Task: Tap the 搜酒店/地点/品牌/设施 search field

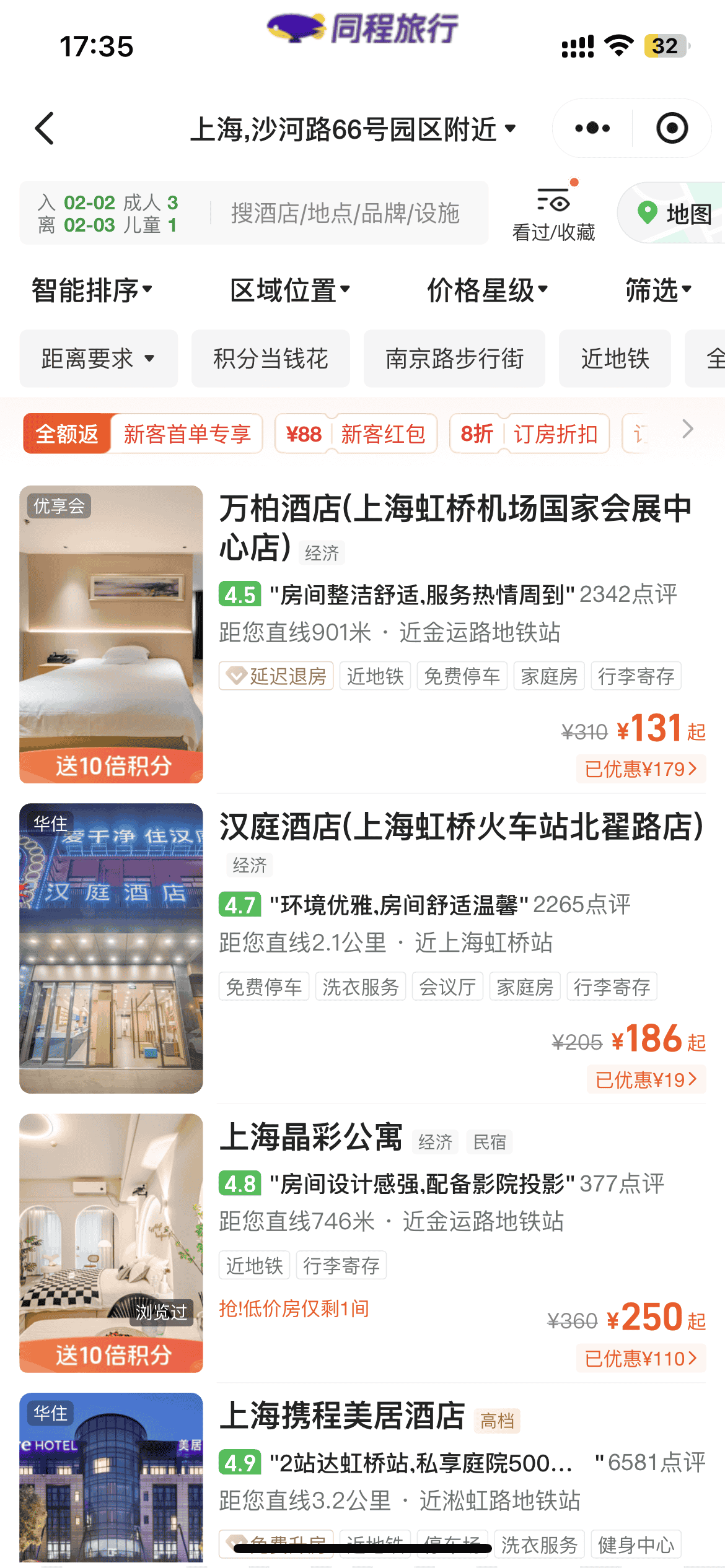Action: tap(346, 213)
